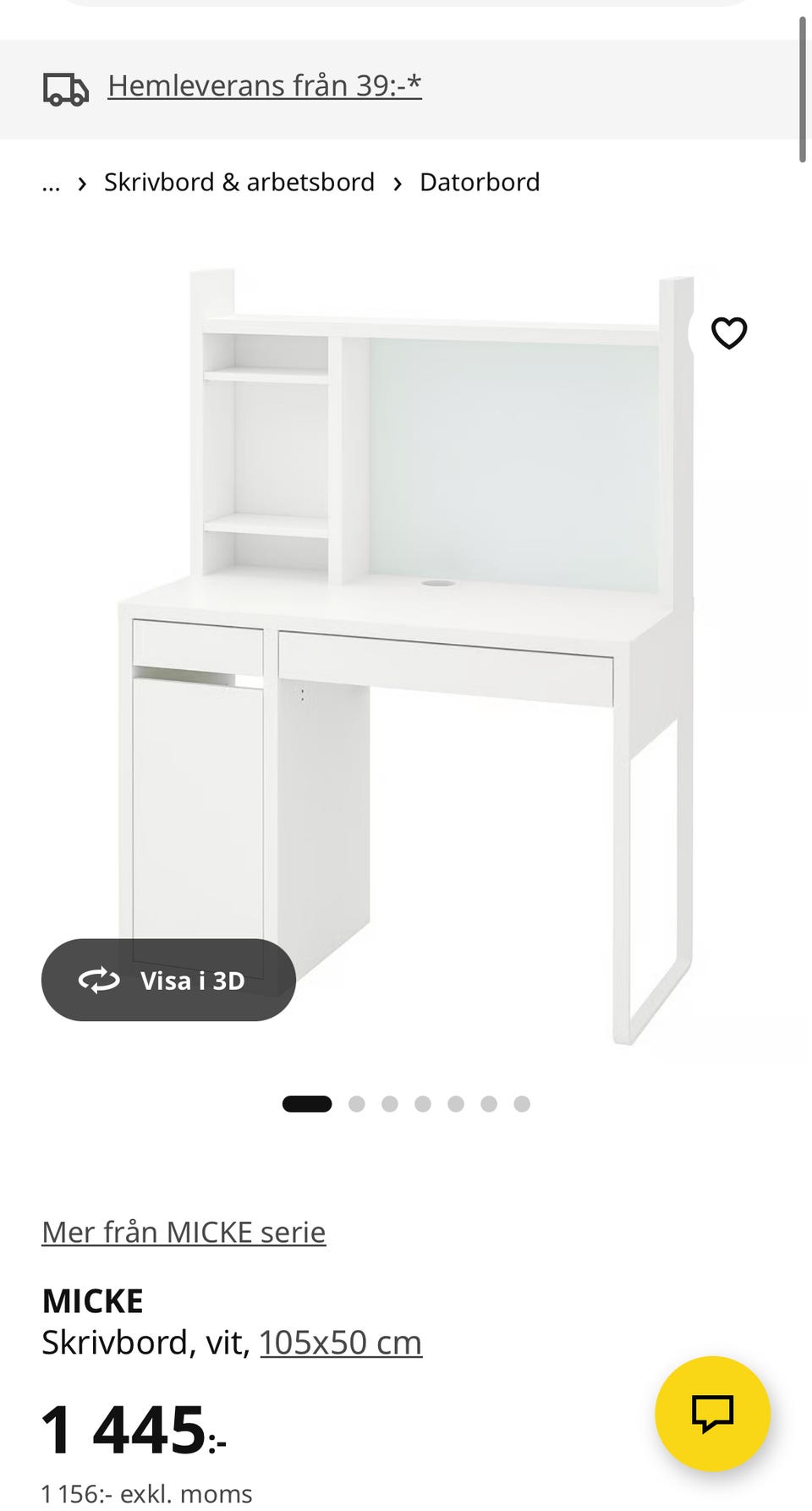Image resolution: width=812 pixels, height=1511 pixels.
Task: Click the chevron after Skrivbord & arbetsbord
Action: [x=398, y=182]
